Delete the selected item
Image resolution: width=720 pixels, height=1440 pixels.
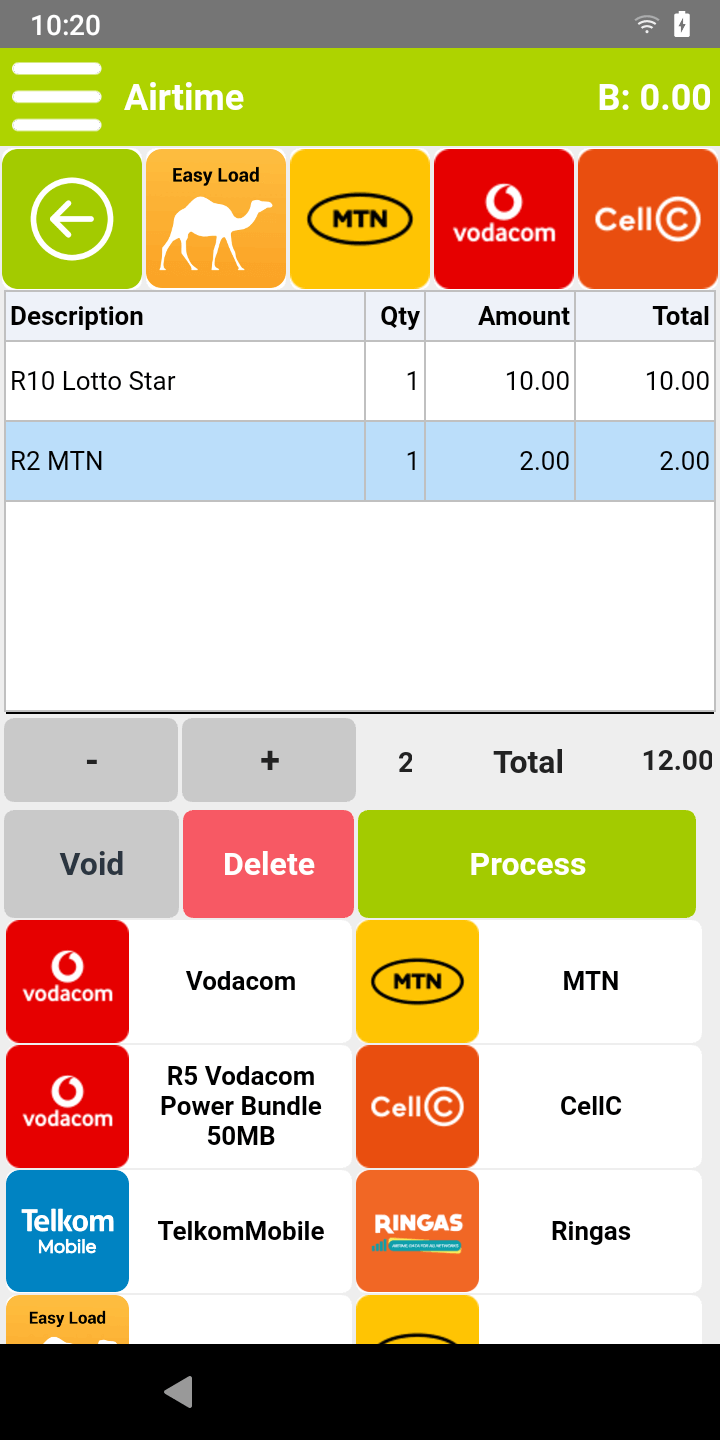point(269,864)
